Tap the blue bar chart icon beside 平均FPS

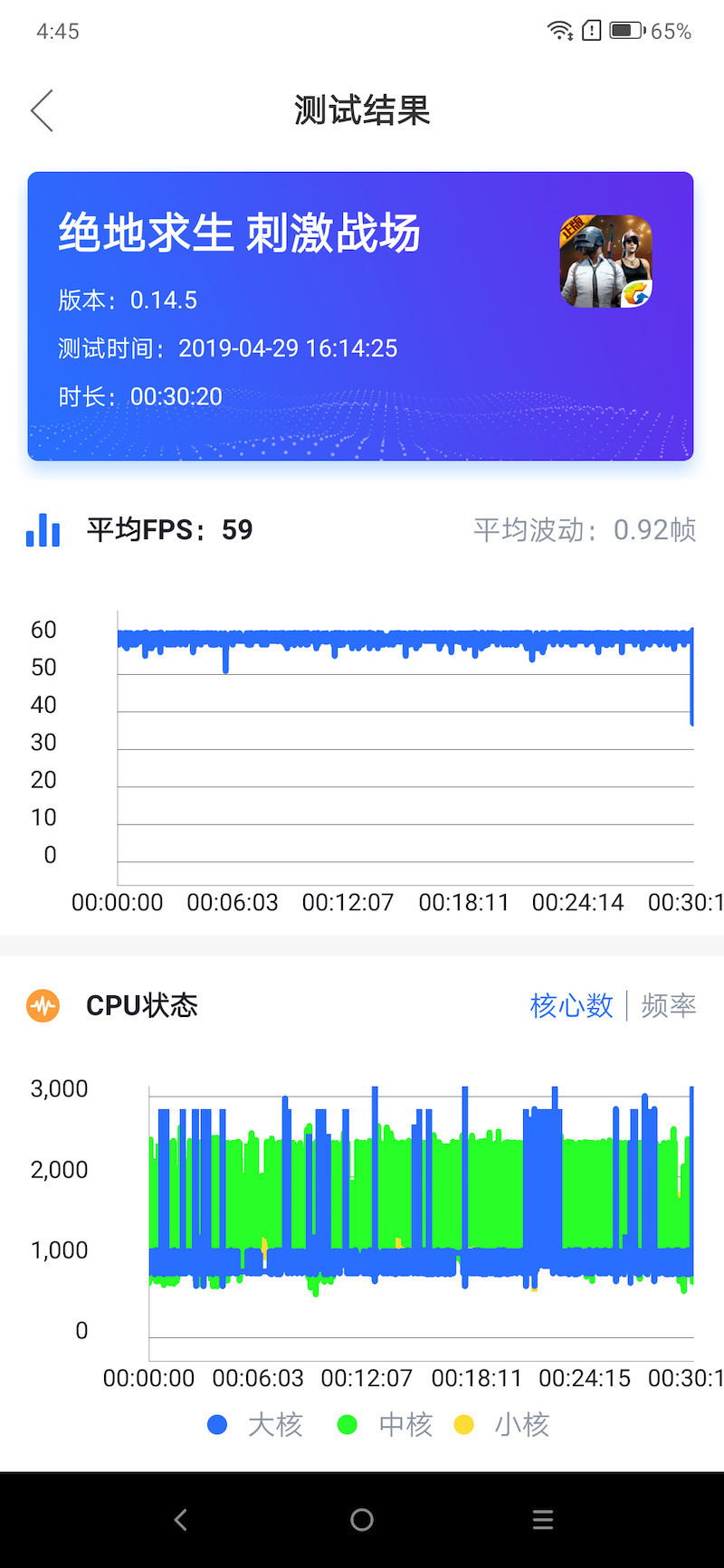[x=43, y=530]
